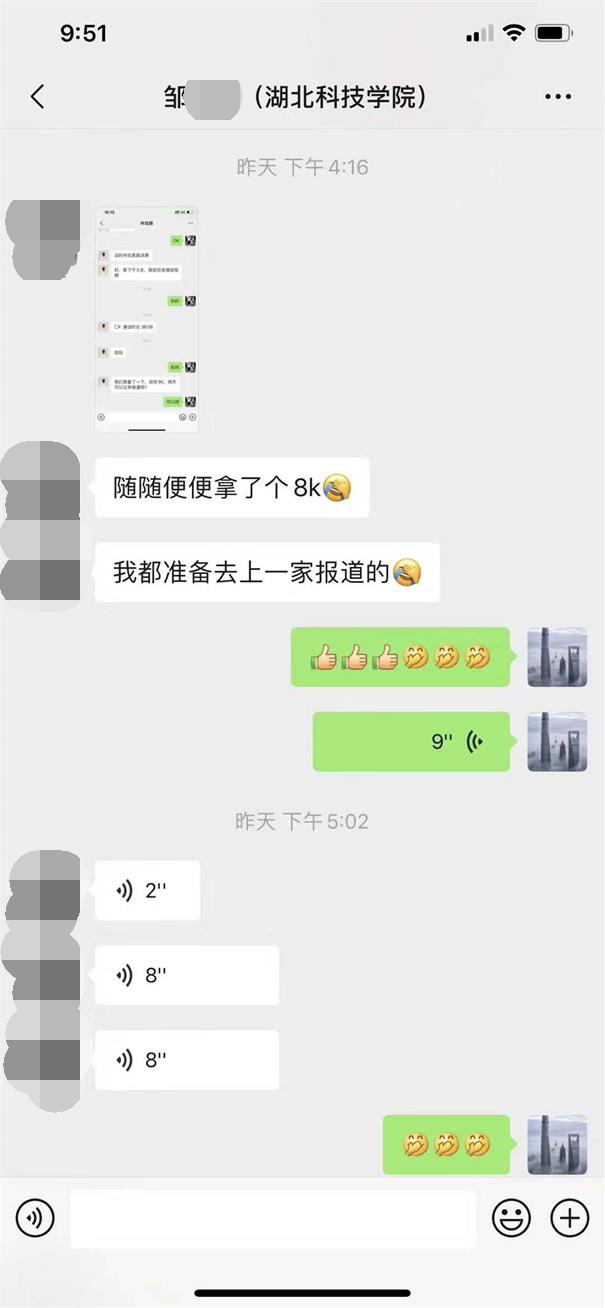
Task: Play the received 2-second voice message
Action: tap(147, 891)
